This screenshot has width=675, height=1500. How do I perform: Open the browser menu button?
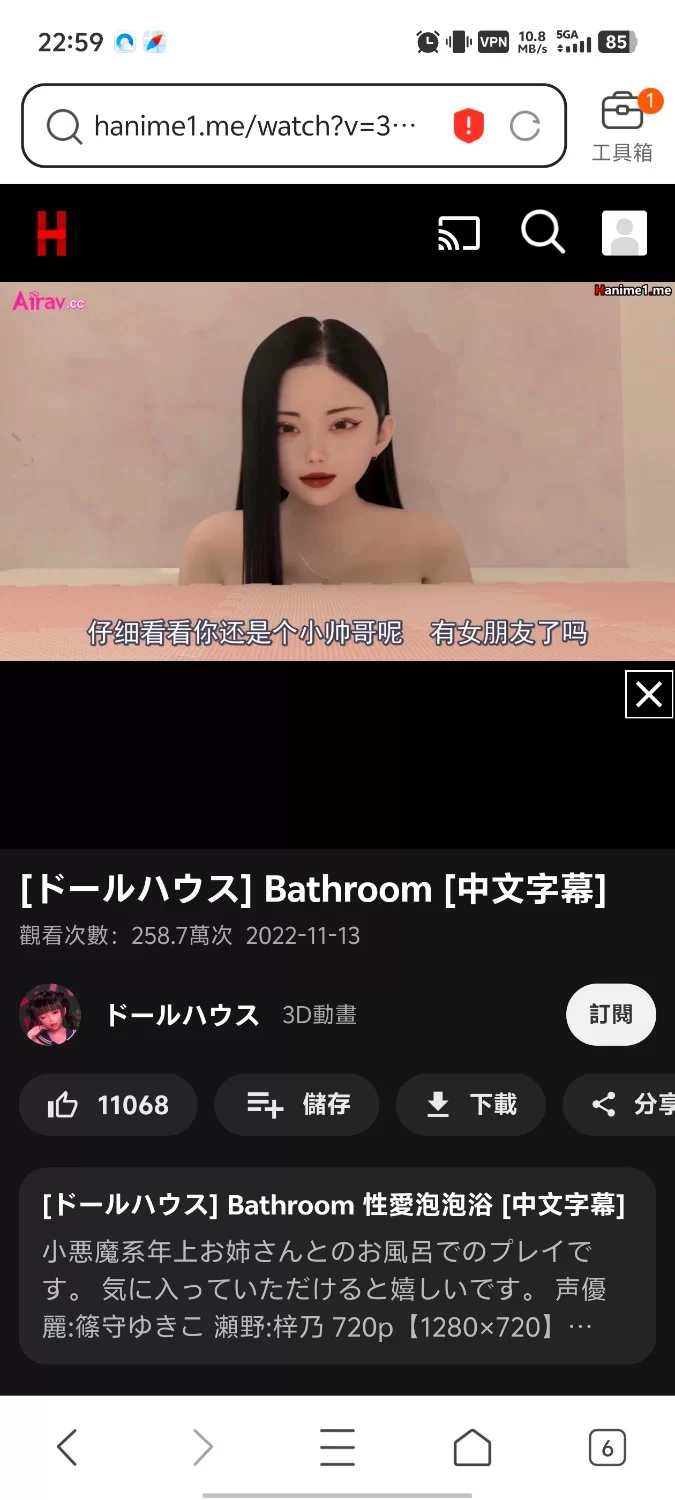[x=337, y=1446]
